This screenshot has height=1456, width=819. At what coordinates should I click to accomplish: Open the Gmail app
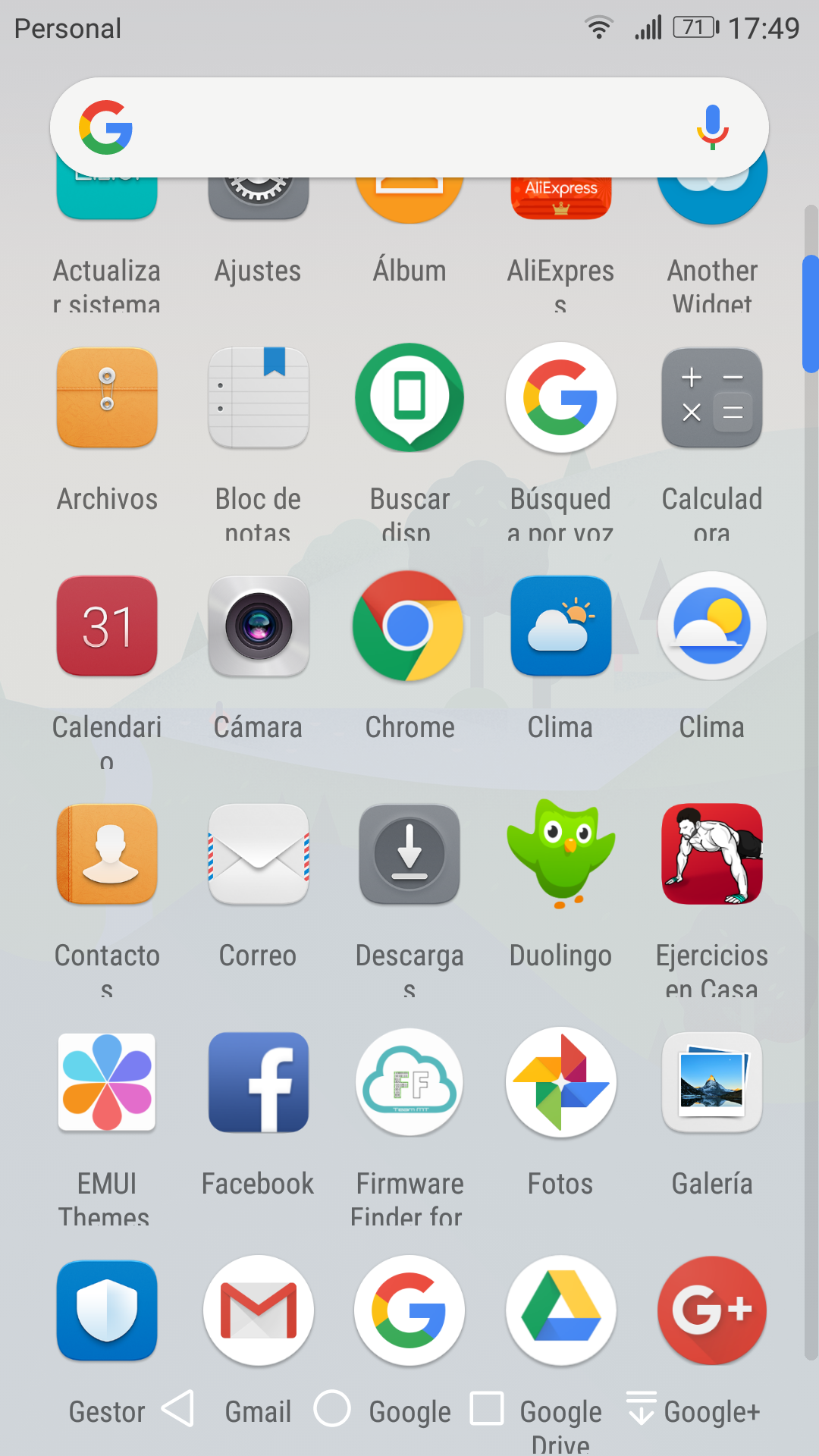pyautogui.click(x=258, y=1311)
